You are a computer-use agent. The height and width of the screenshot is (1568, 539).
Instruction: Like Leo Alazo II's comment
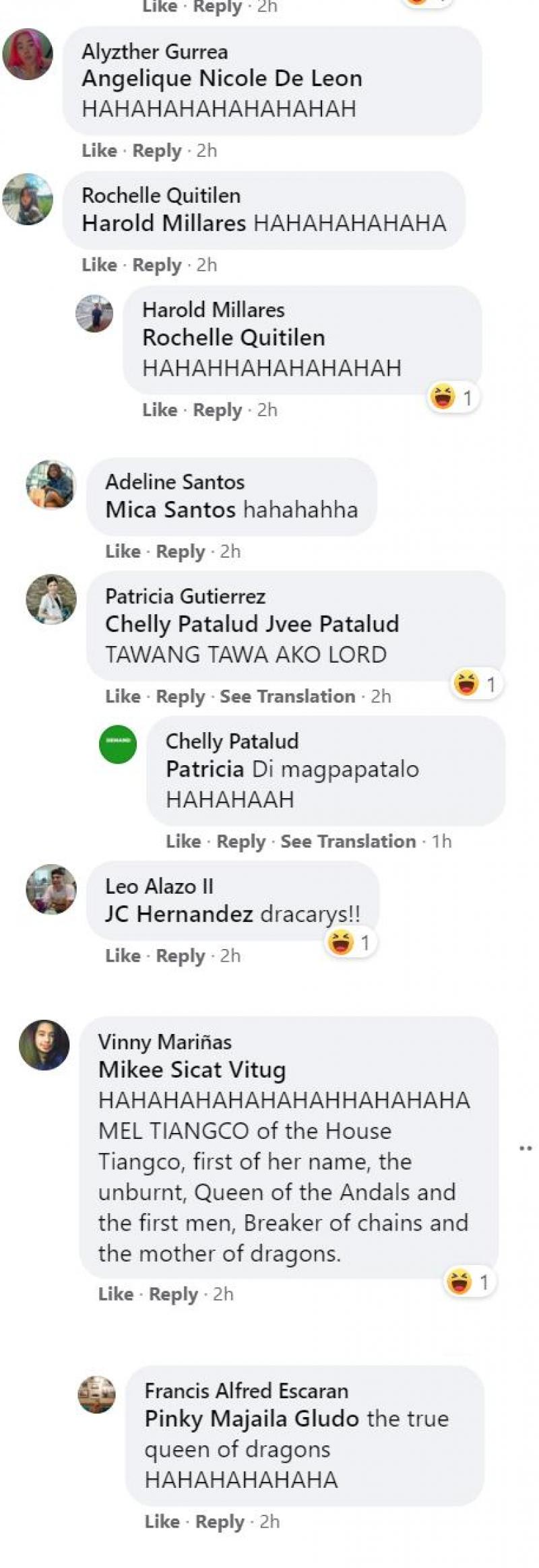[122, 955]
